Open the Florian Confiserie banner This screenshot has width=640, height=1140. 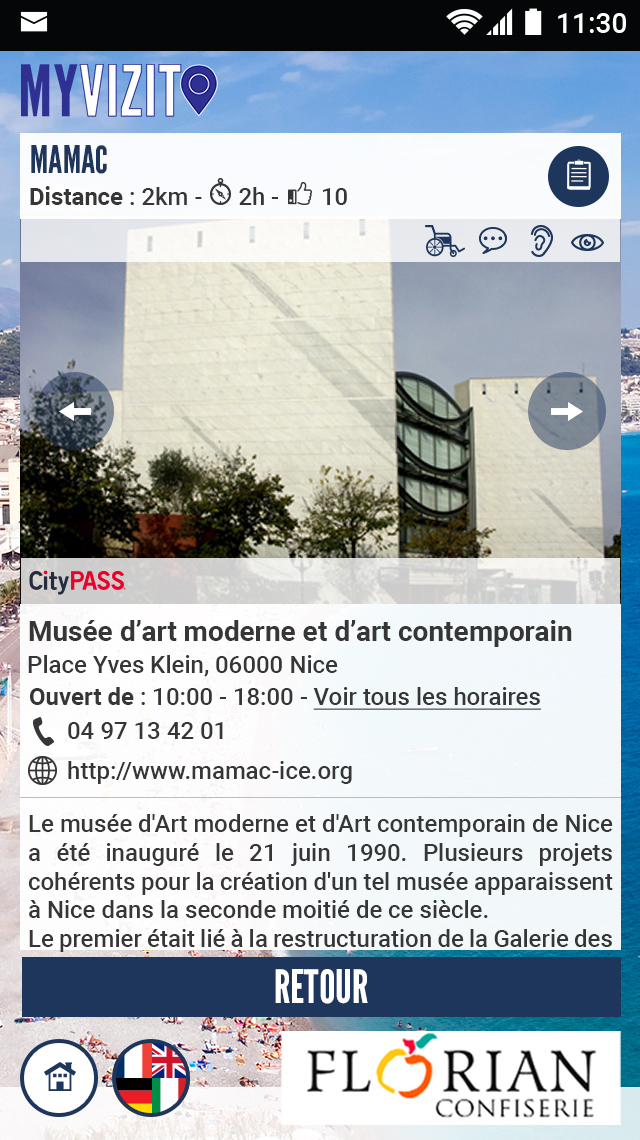451,1077
